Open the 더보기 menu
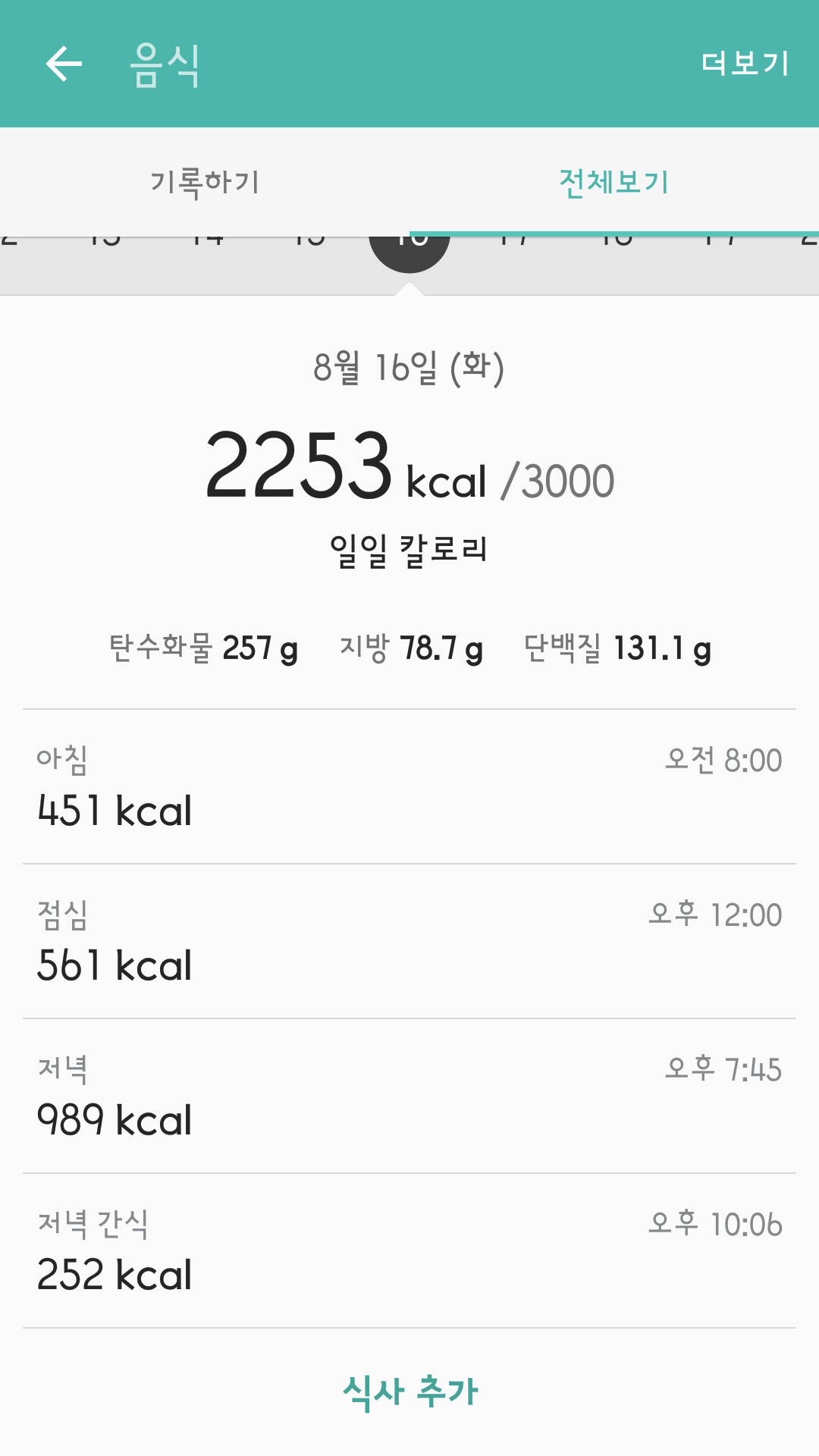The width and height of the screenshot is (819, 1456). point(745,64)
